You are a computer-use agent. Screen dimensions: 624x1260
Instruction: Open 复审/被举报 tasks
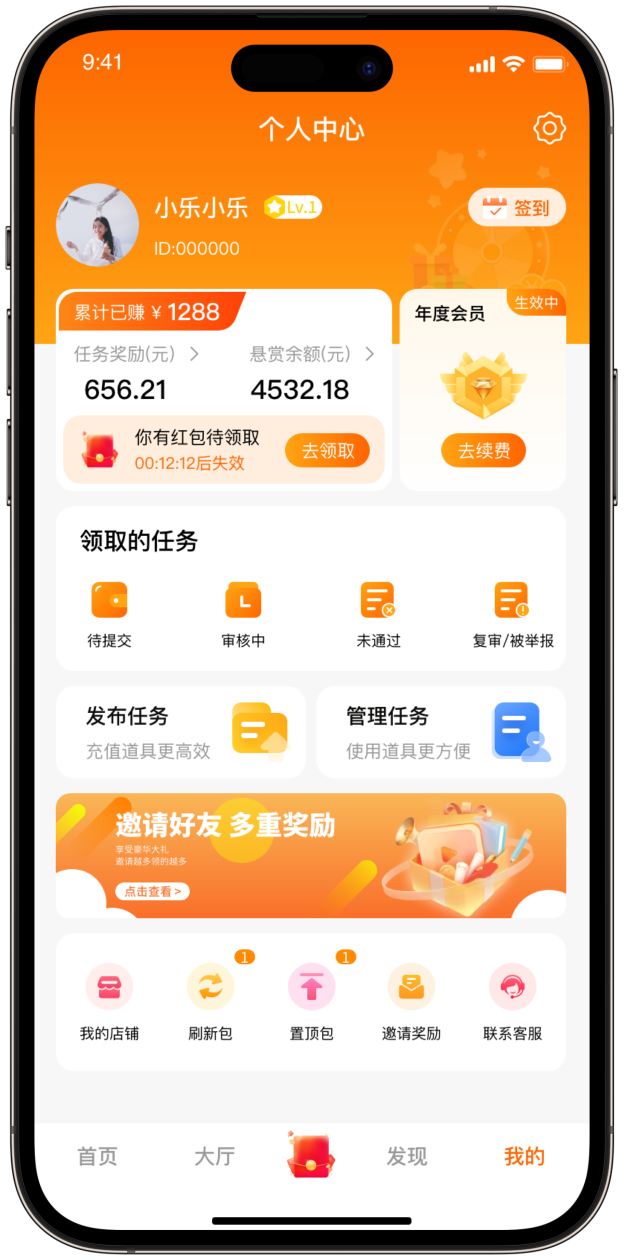click(512, 613)
